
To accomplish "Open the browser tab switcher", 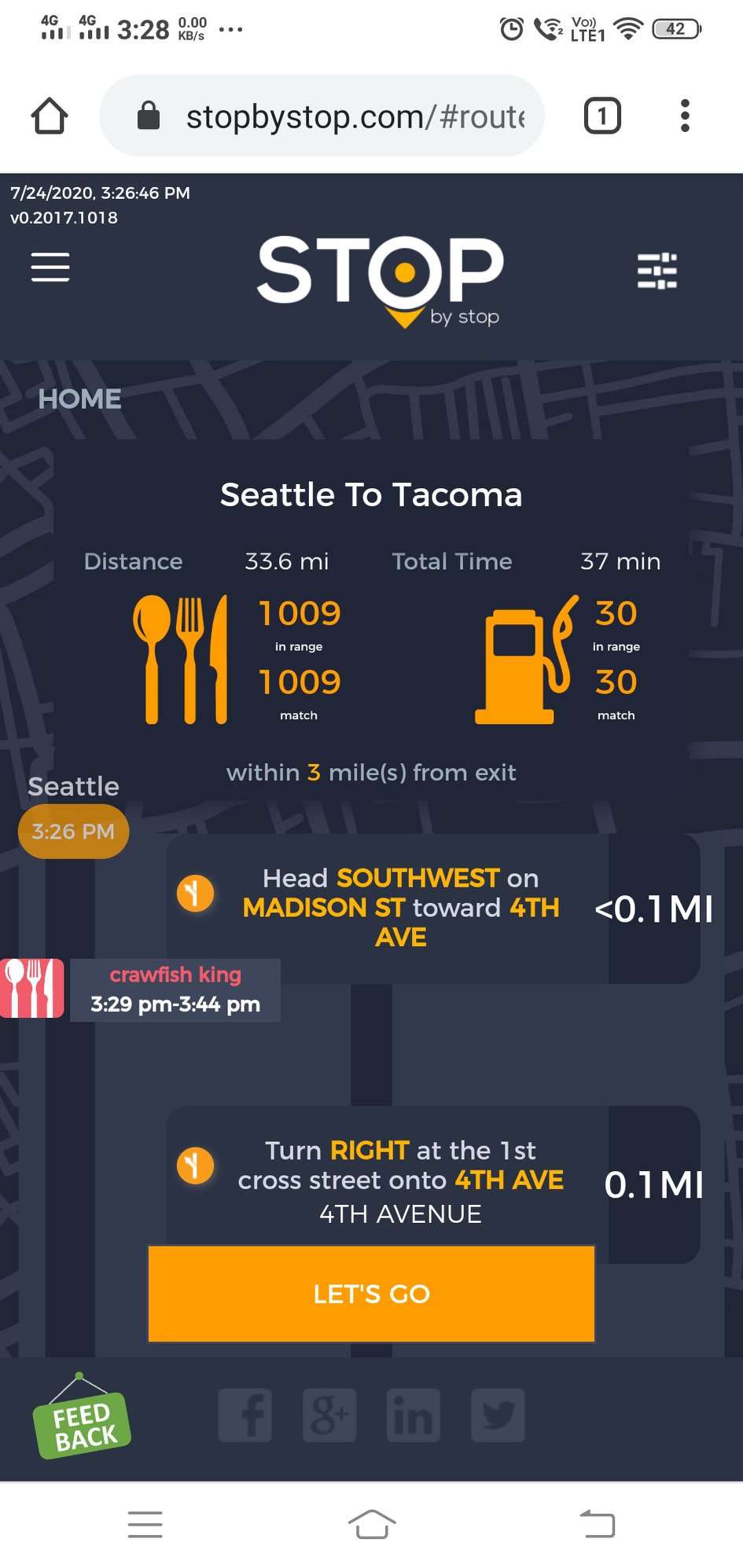I will [602, 116].
